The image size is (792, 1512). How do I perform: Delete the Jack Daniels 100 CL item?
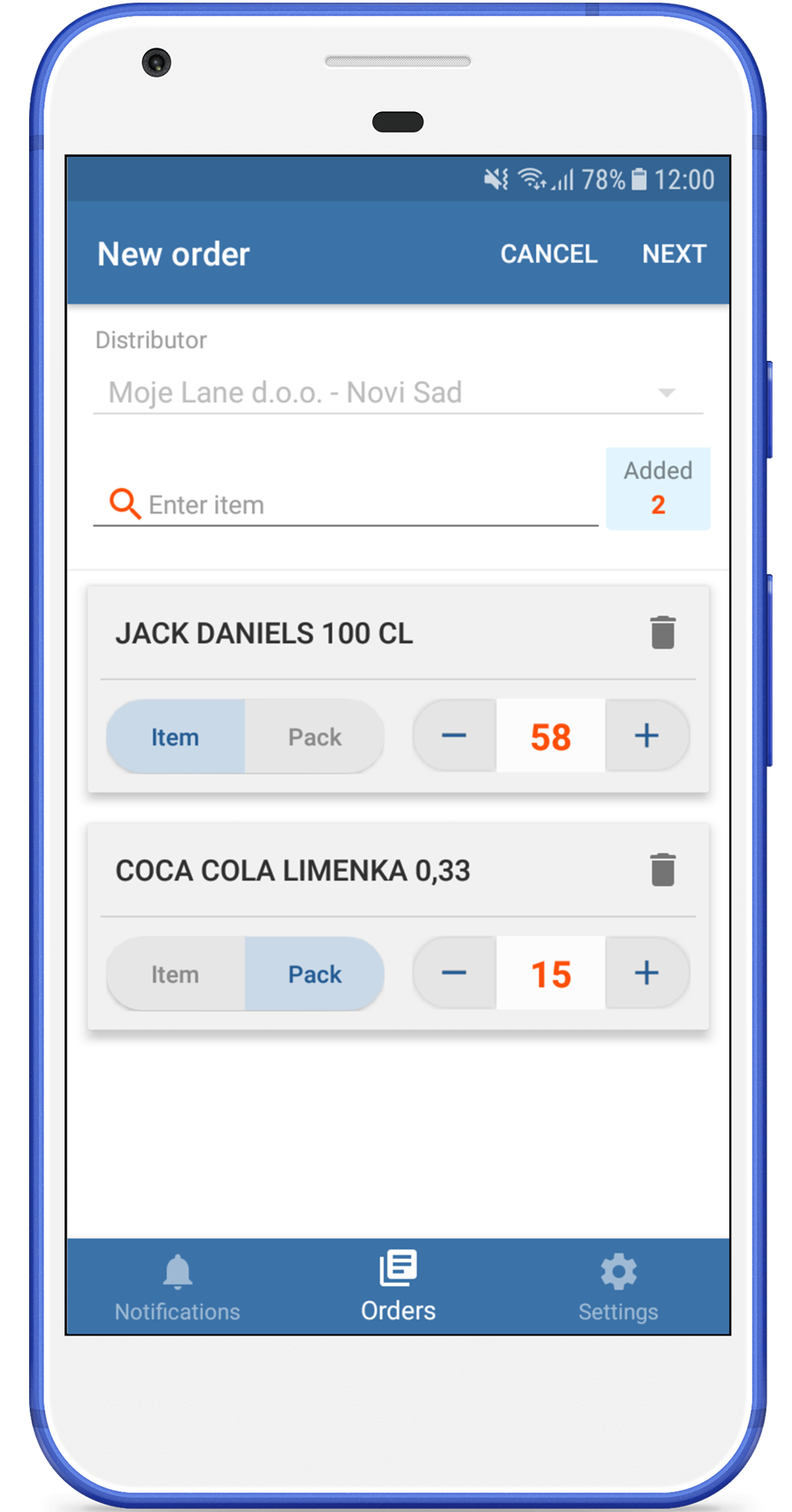point(662,632)
